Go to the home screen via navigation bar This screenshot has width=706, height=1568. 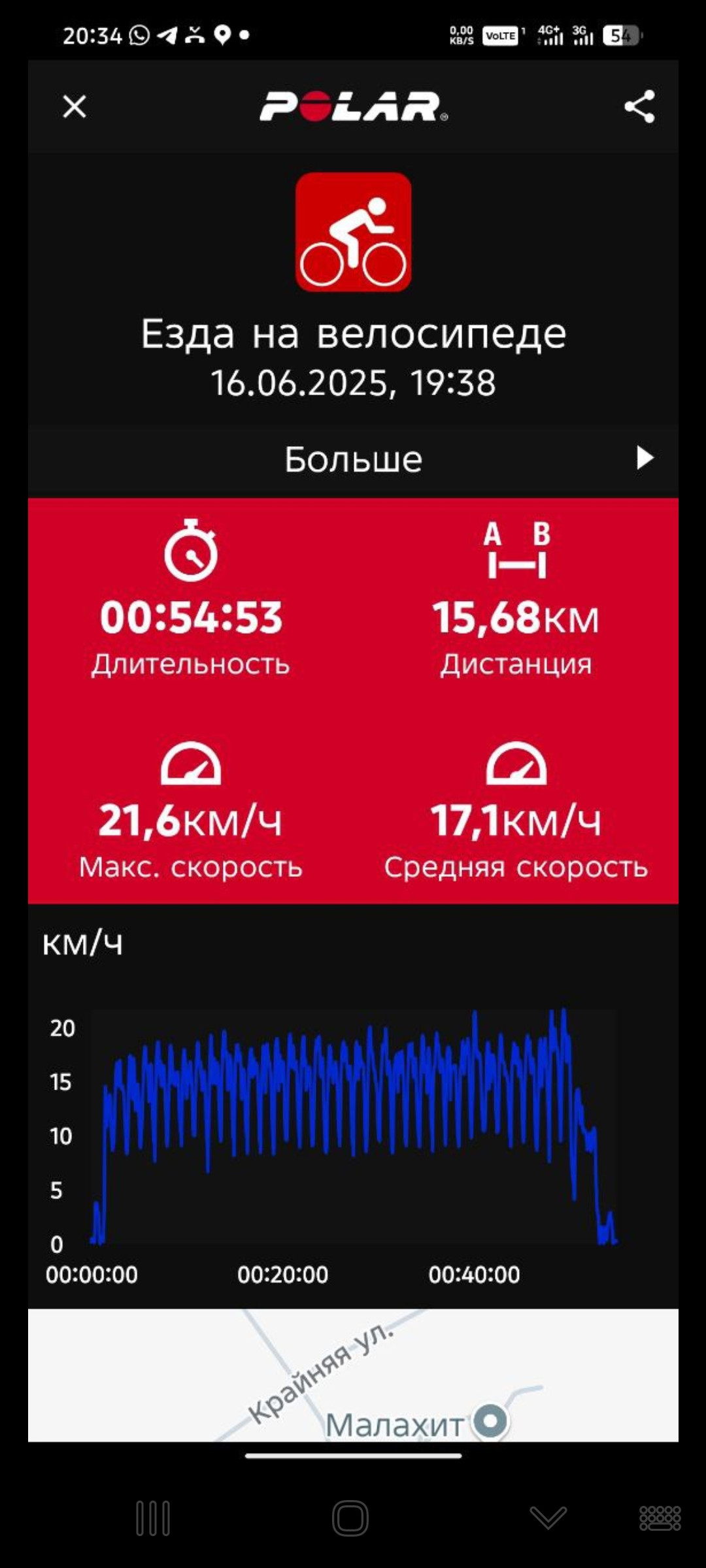(350, 1518)
